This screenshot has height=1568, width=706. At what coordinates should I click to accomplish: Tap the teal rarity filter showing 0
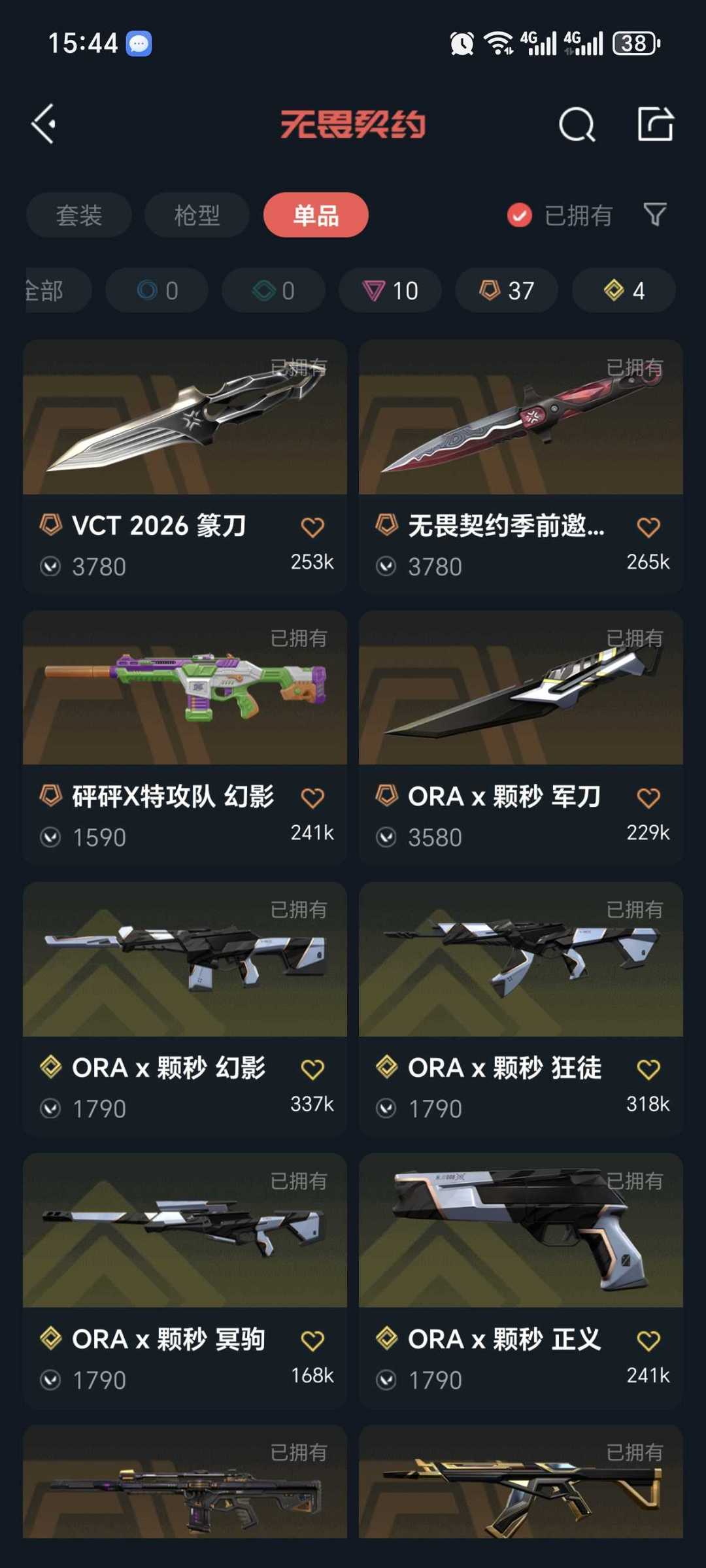pyautogui.click(x=273, y=290)
